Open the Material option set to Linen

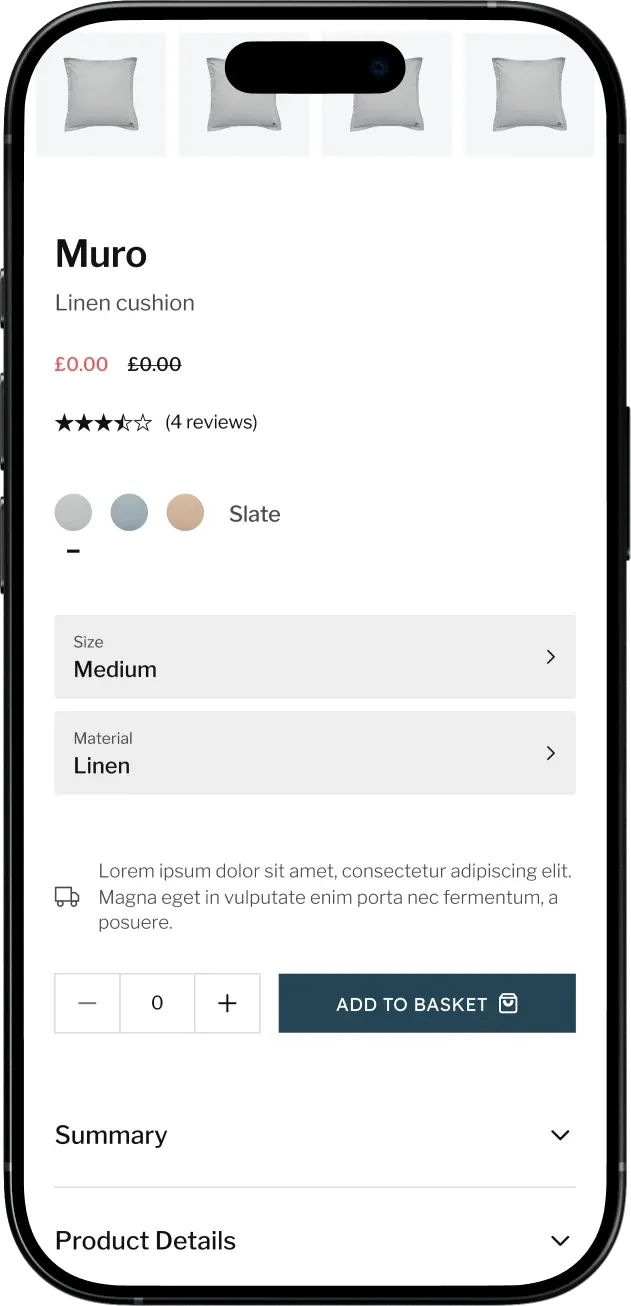(315, 753)
